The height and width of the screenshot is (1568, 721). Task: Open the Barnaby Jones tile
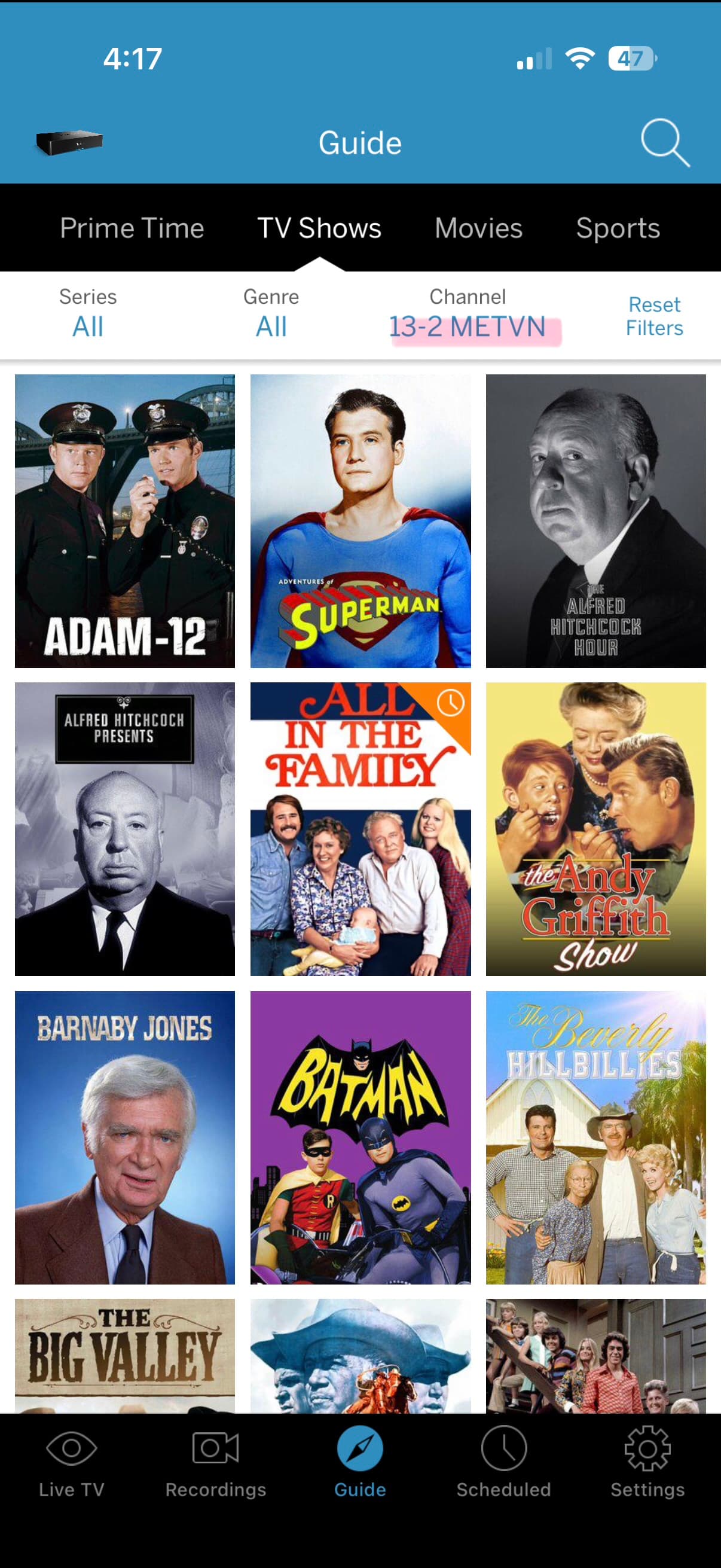(x=125, y=1137)
